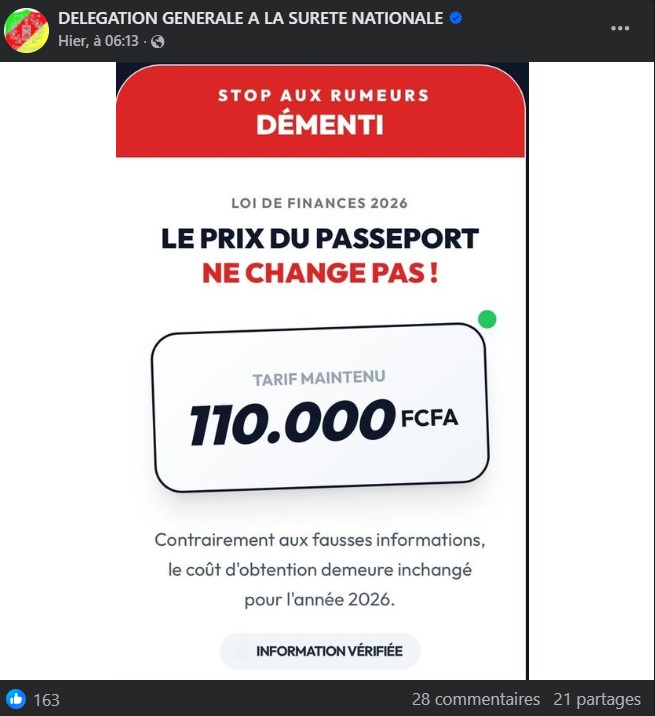Open the passport price démenti image
The image size is (655, 716).
click(x=321, y=371)
